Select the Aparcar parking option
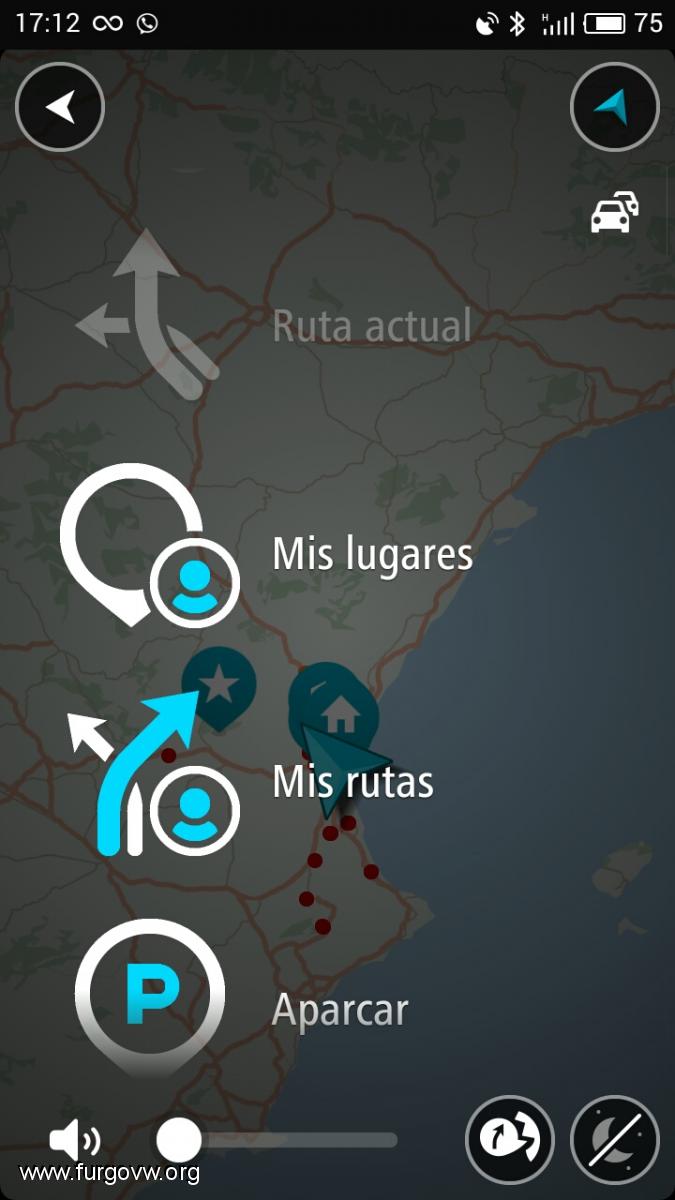This screenshot has width=675, height=1200. coord(340,1010)
